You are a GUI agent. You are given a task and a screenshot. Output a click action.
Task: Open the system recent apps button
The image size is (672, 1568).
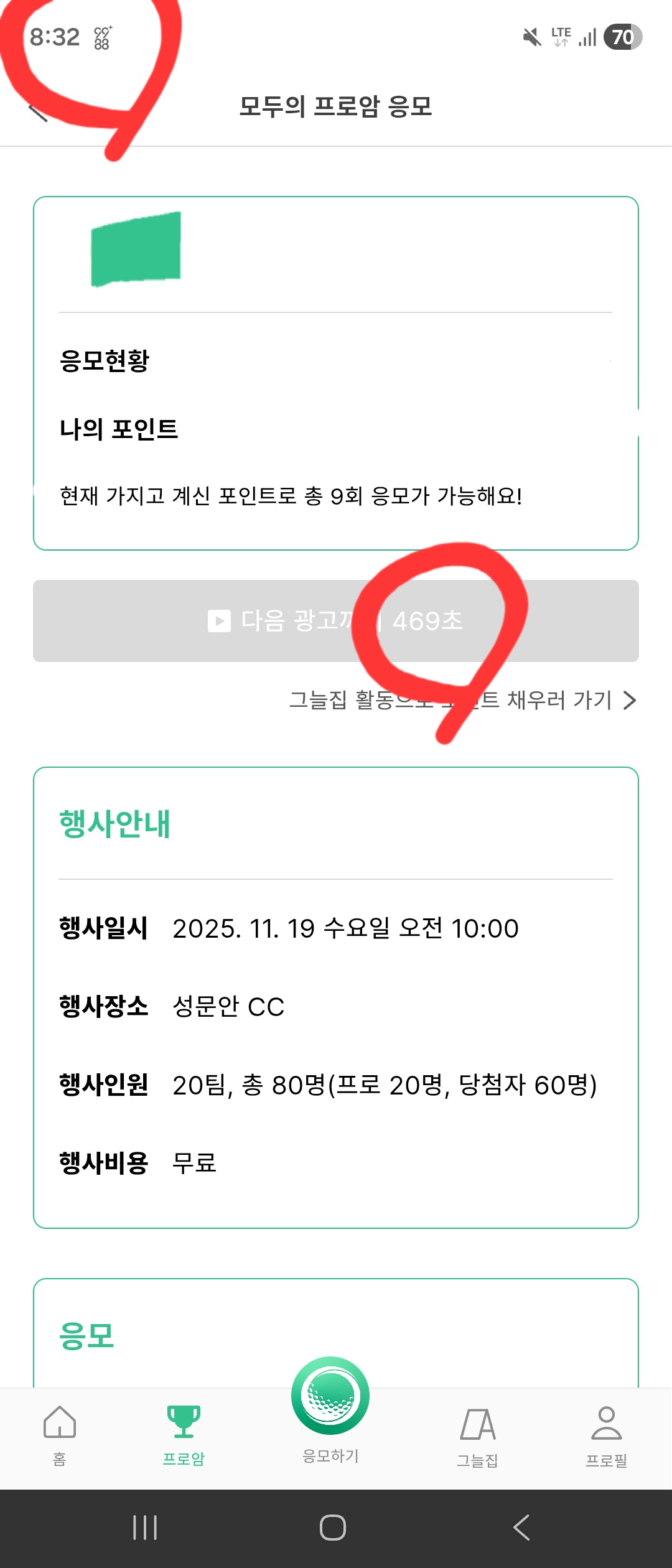[x=145, y=1528]
